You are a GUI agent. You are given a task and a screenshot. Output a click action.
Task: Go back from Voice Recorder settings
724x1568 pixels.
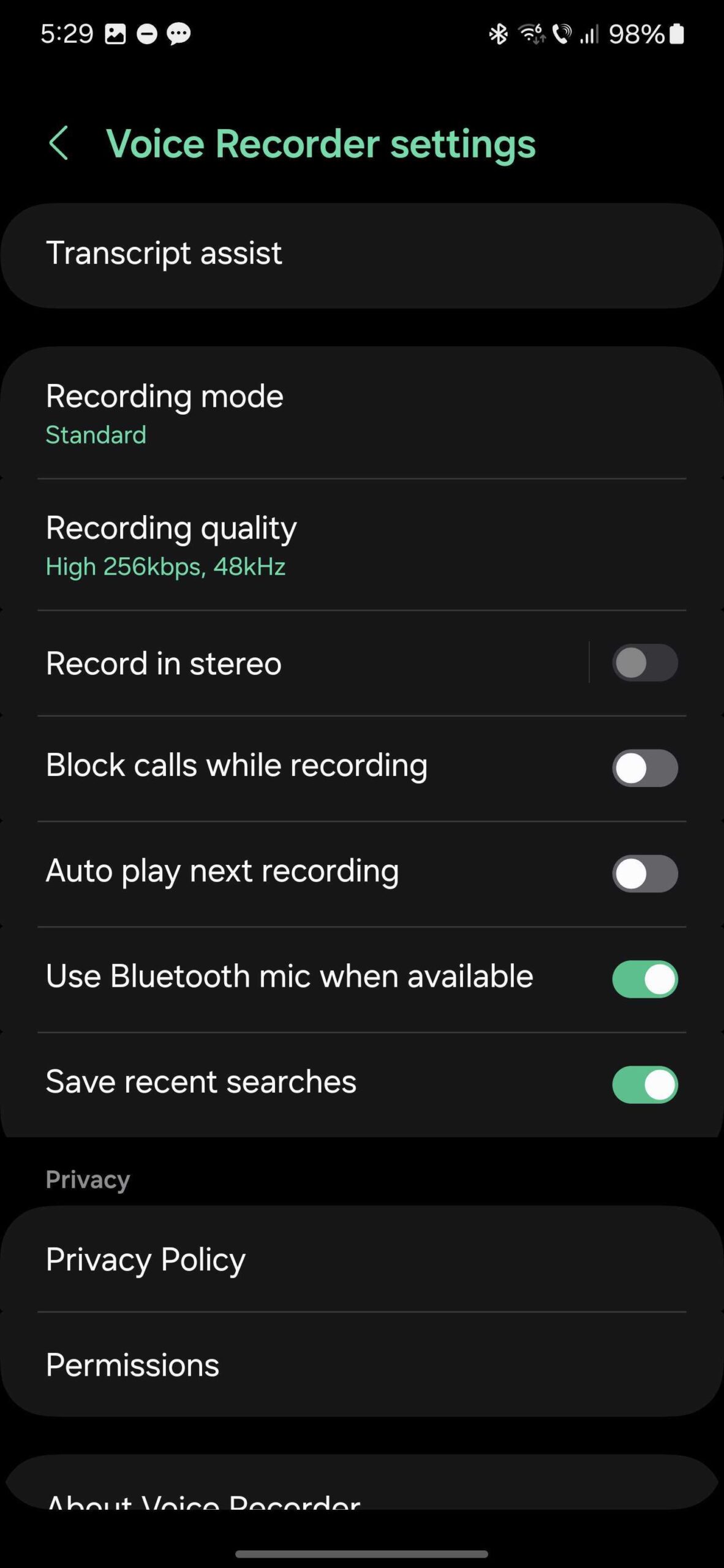click(x=59, y=144)
